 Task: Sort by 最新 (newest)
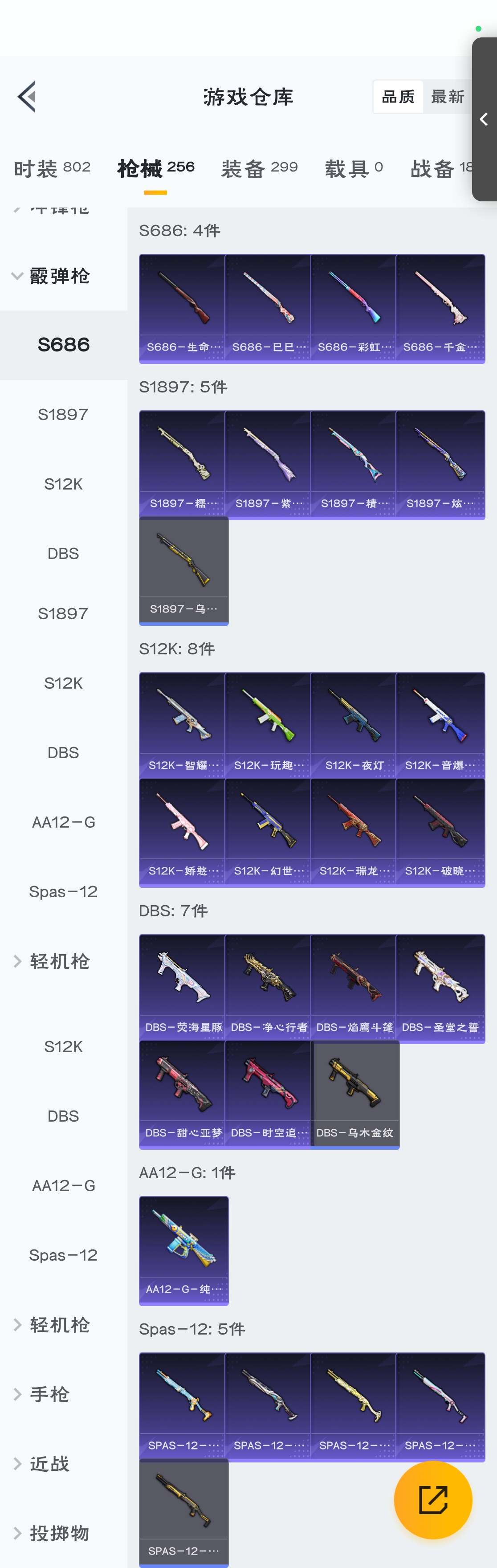(x=447, y=96)
